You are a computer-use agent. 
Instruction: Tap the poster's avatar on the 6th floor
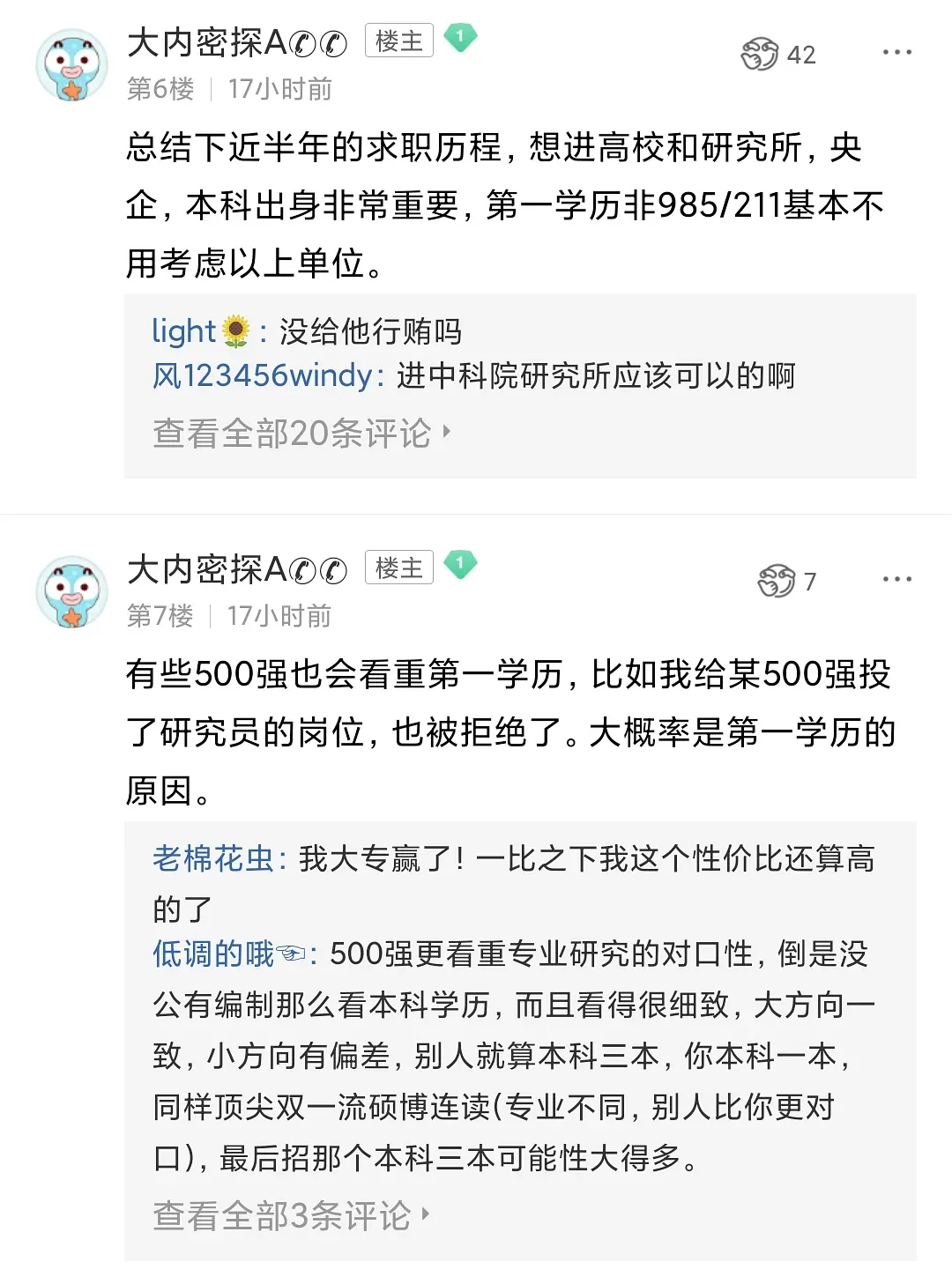71,66
